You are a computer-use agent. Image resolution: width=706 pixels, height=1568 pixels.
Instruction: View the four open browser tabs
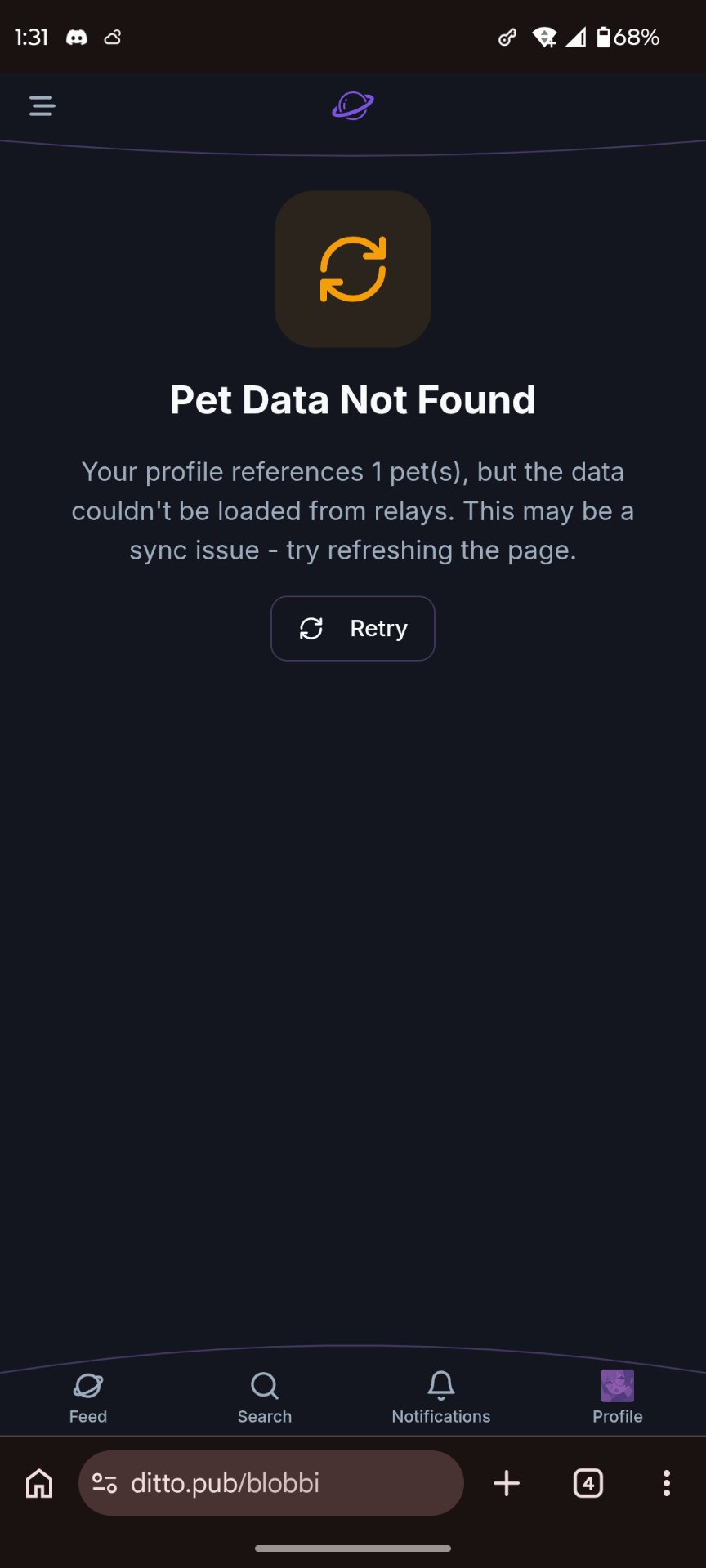tap(588, 1483)
